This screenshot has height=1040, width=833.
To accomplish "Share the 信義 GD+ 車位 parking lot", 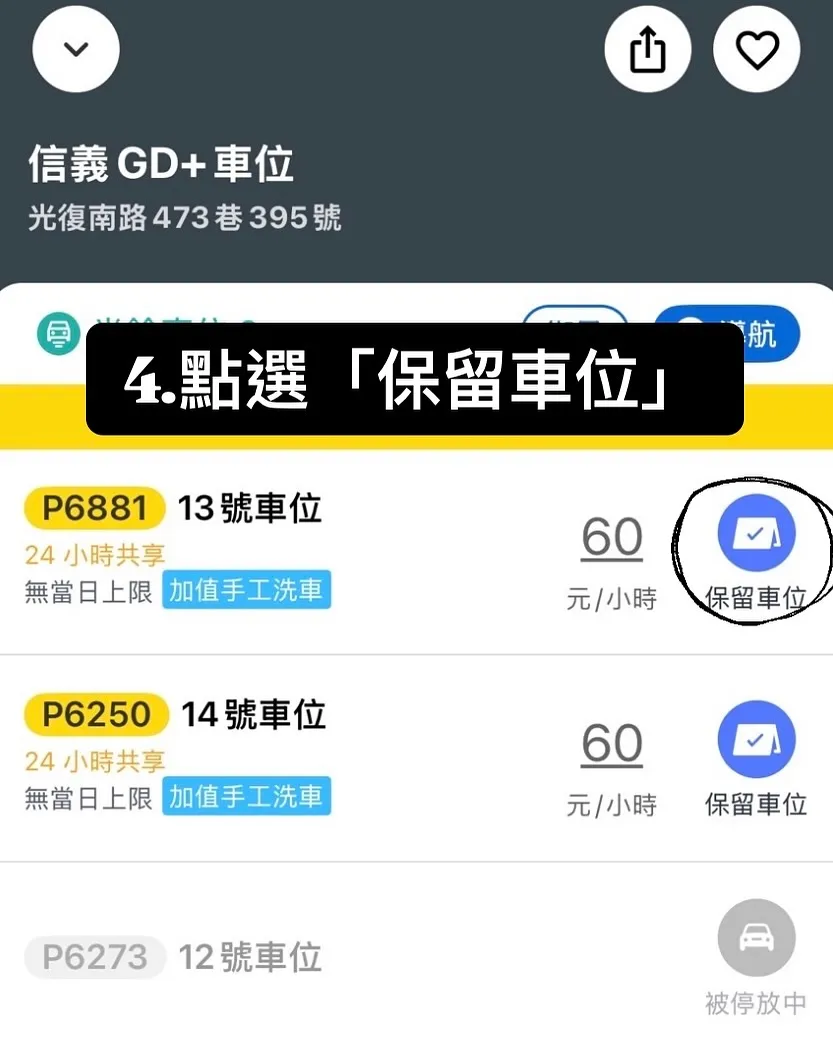I will point(648,49).
